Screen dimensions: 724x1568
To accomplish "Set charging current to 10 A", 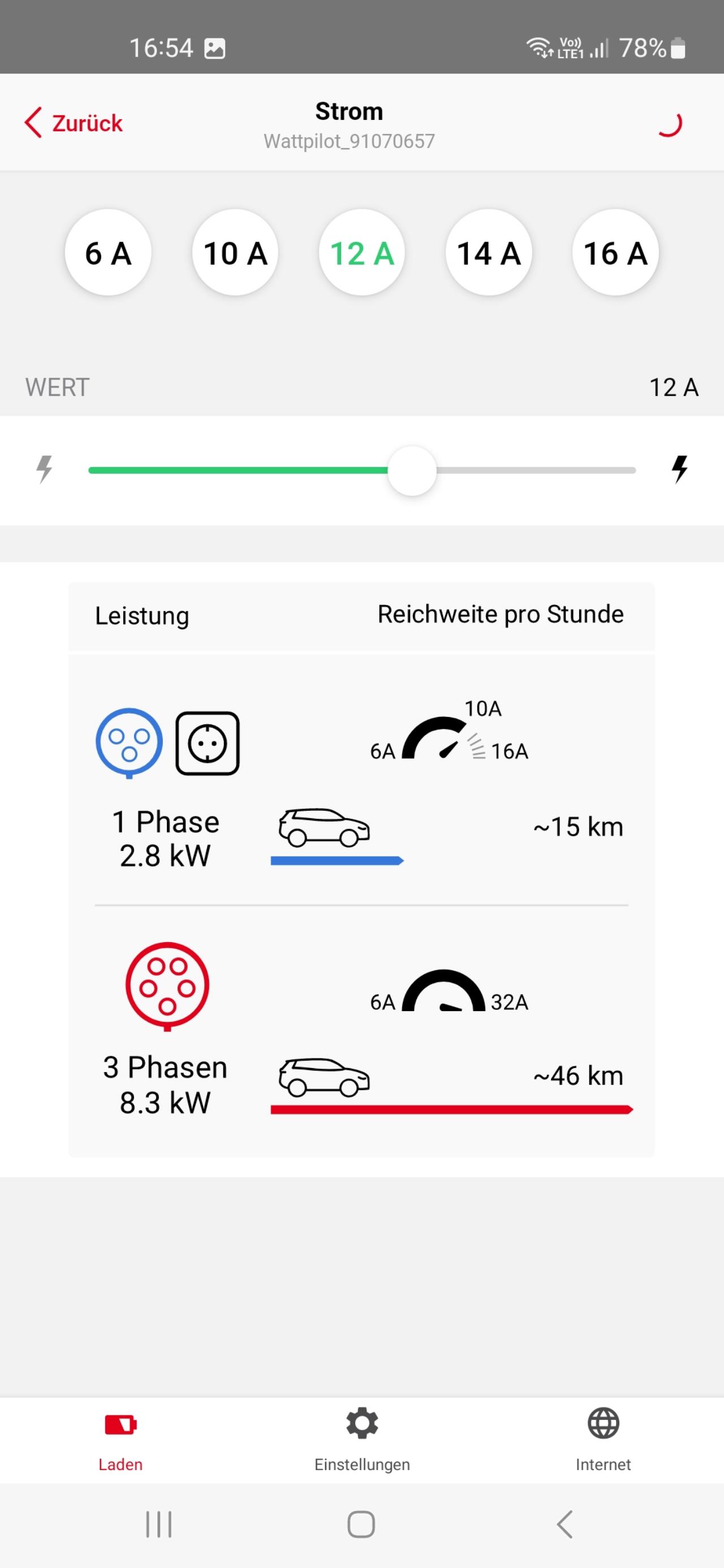I will (235, 253).
